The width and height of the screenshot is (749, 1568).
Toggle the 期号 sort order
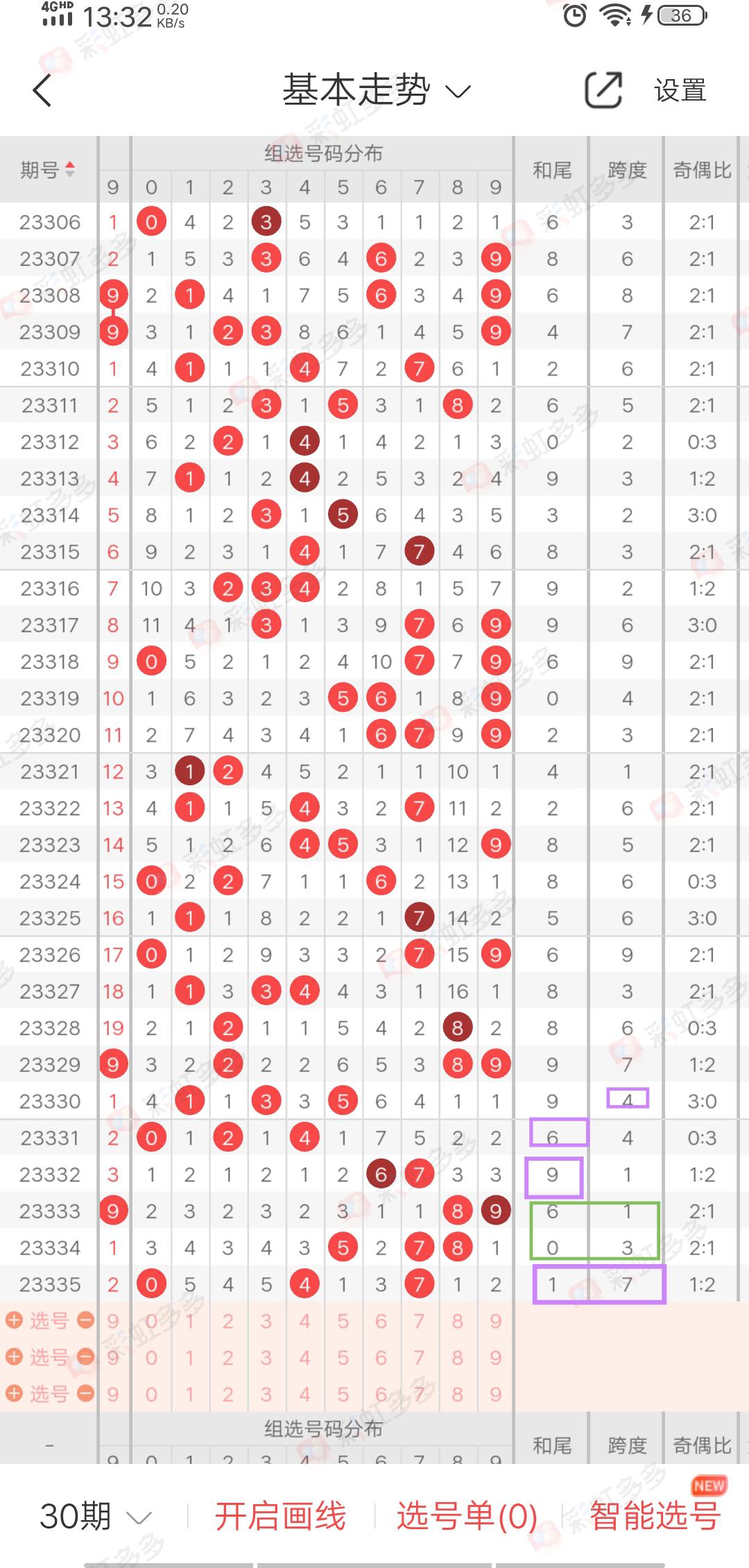(x=47, y=169)
